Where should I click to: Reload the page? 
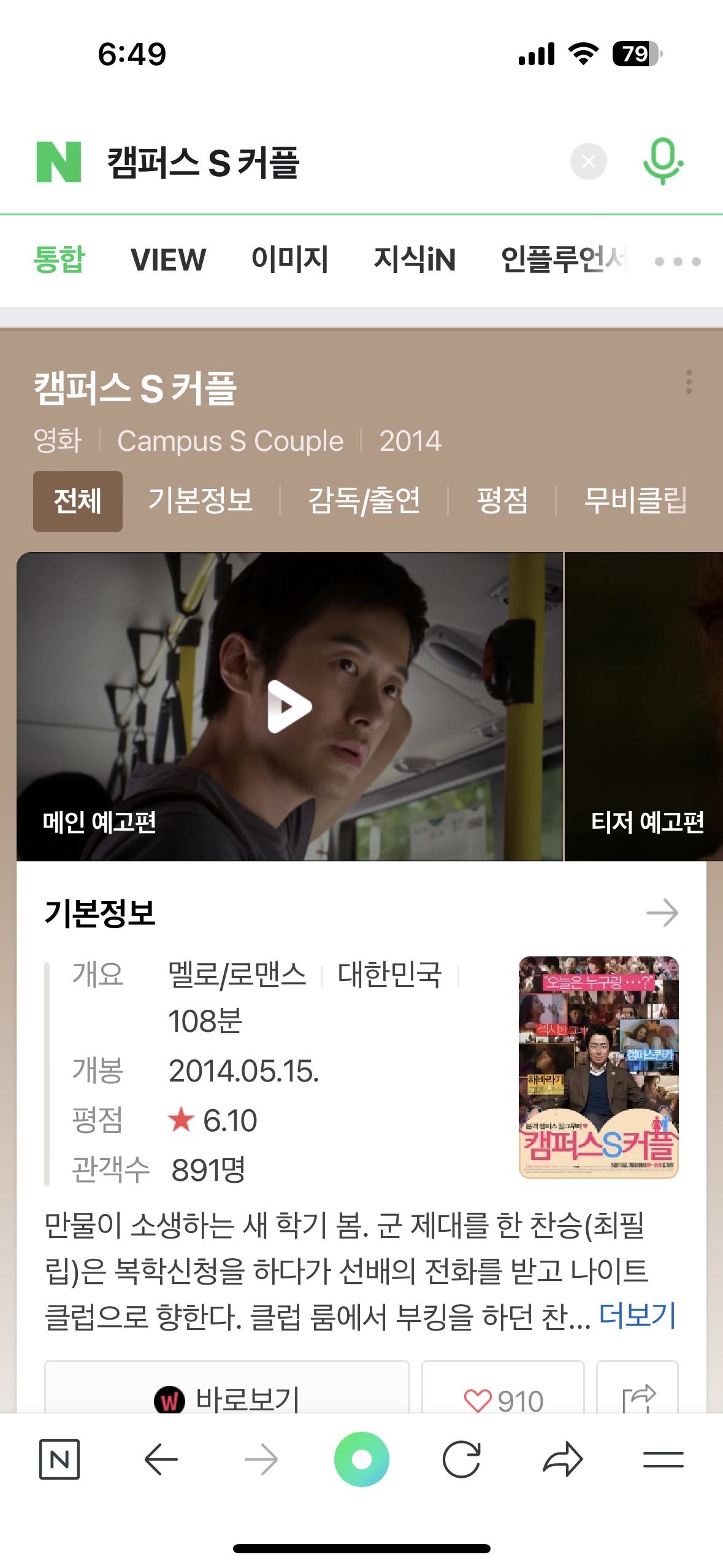click(461, 1459)
